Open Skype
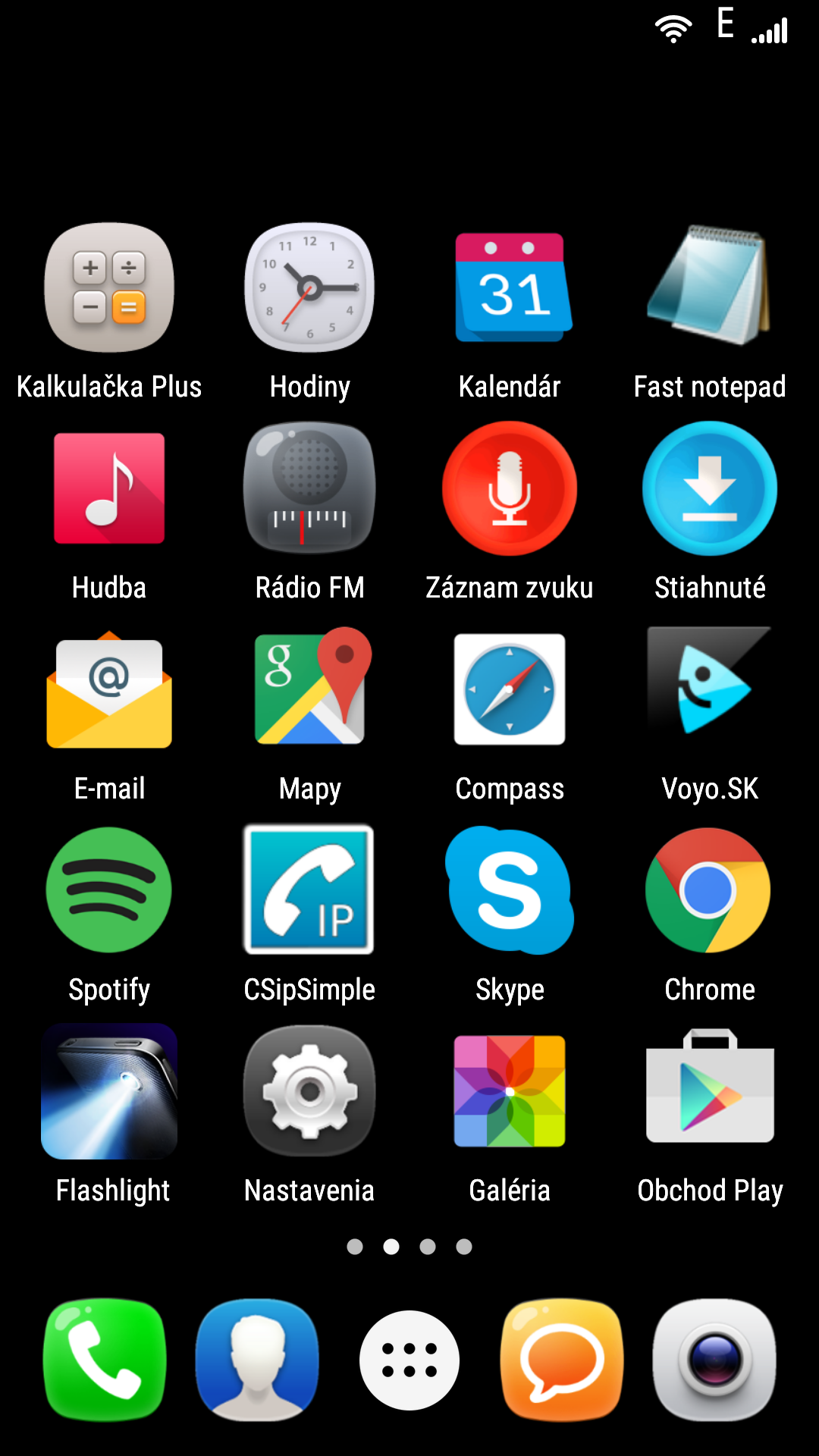 pyautogui.click(x=510, y=890)
